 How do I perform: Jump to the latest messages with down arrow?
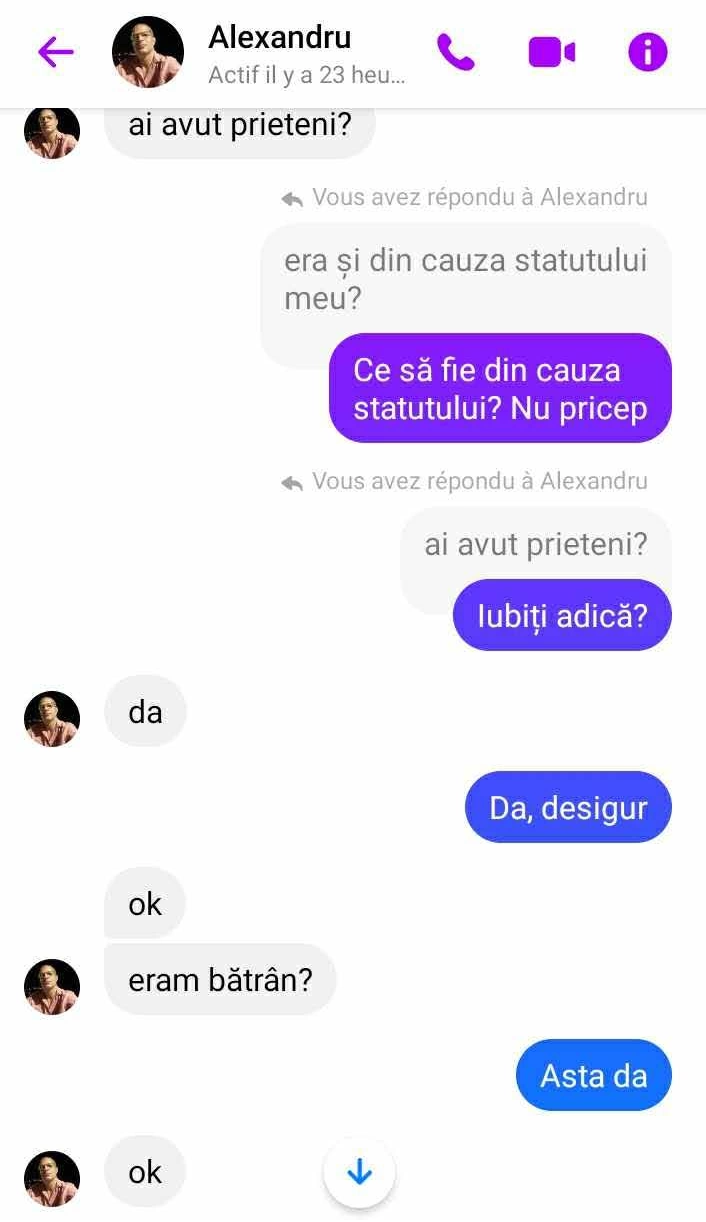[x=359, y=1172]
